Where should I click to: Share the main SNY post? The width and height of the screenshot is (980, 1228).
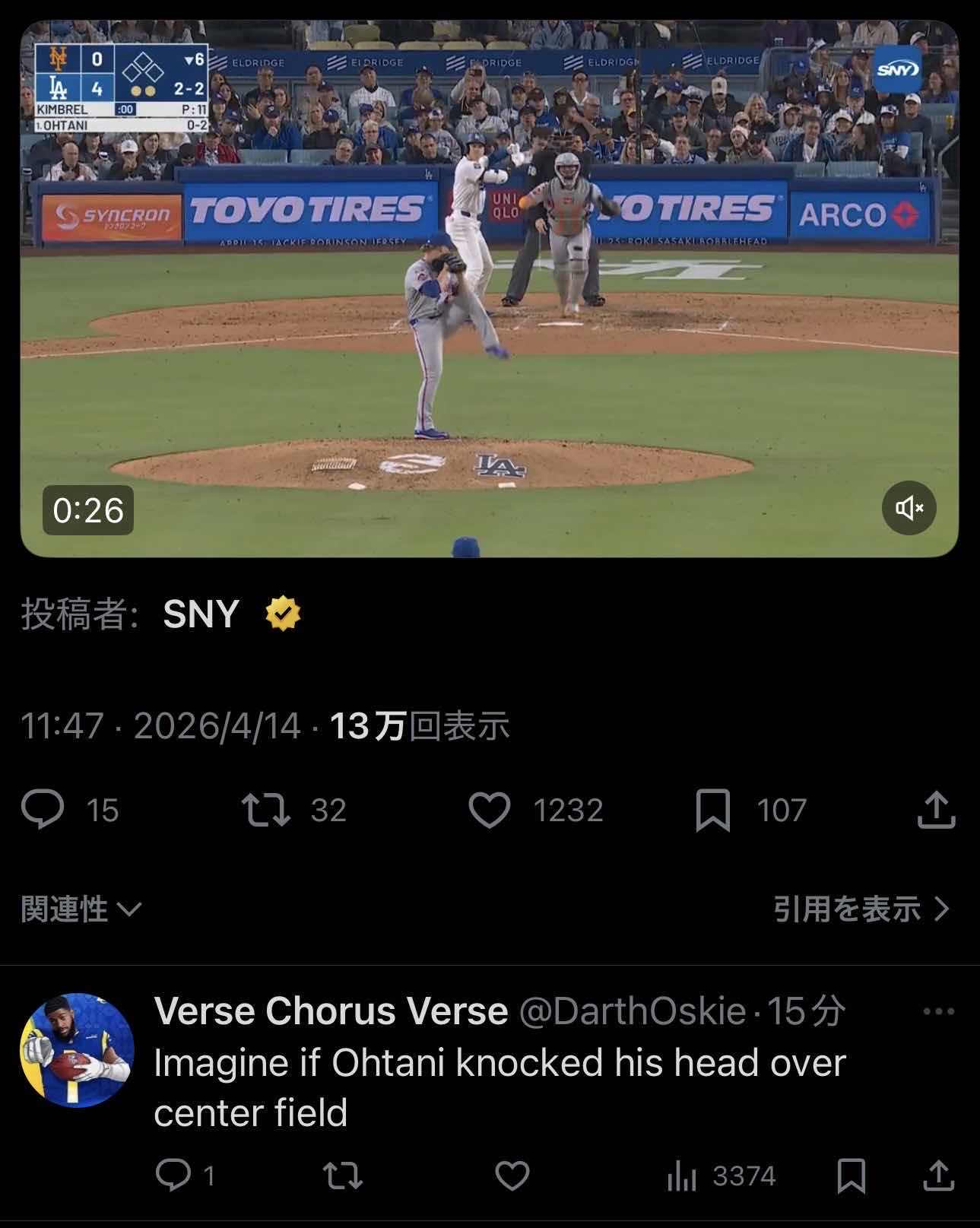pyautogui.click(x=936, y=809)
